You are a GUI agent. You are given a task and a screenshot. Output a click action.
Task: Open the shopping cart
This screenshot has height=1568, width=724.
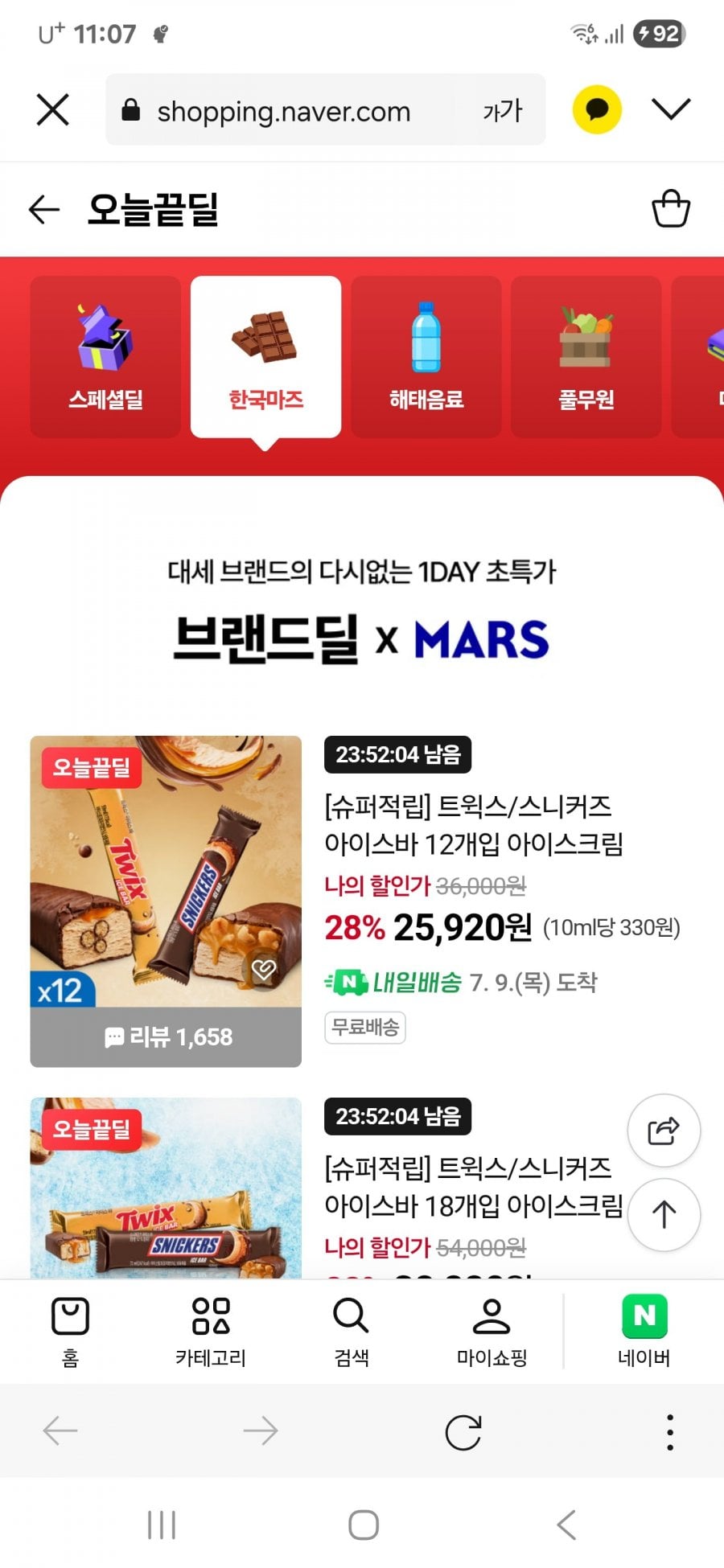[670, 209]
